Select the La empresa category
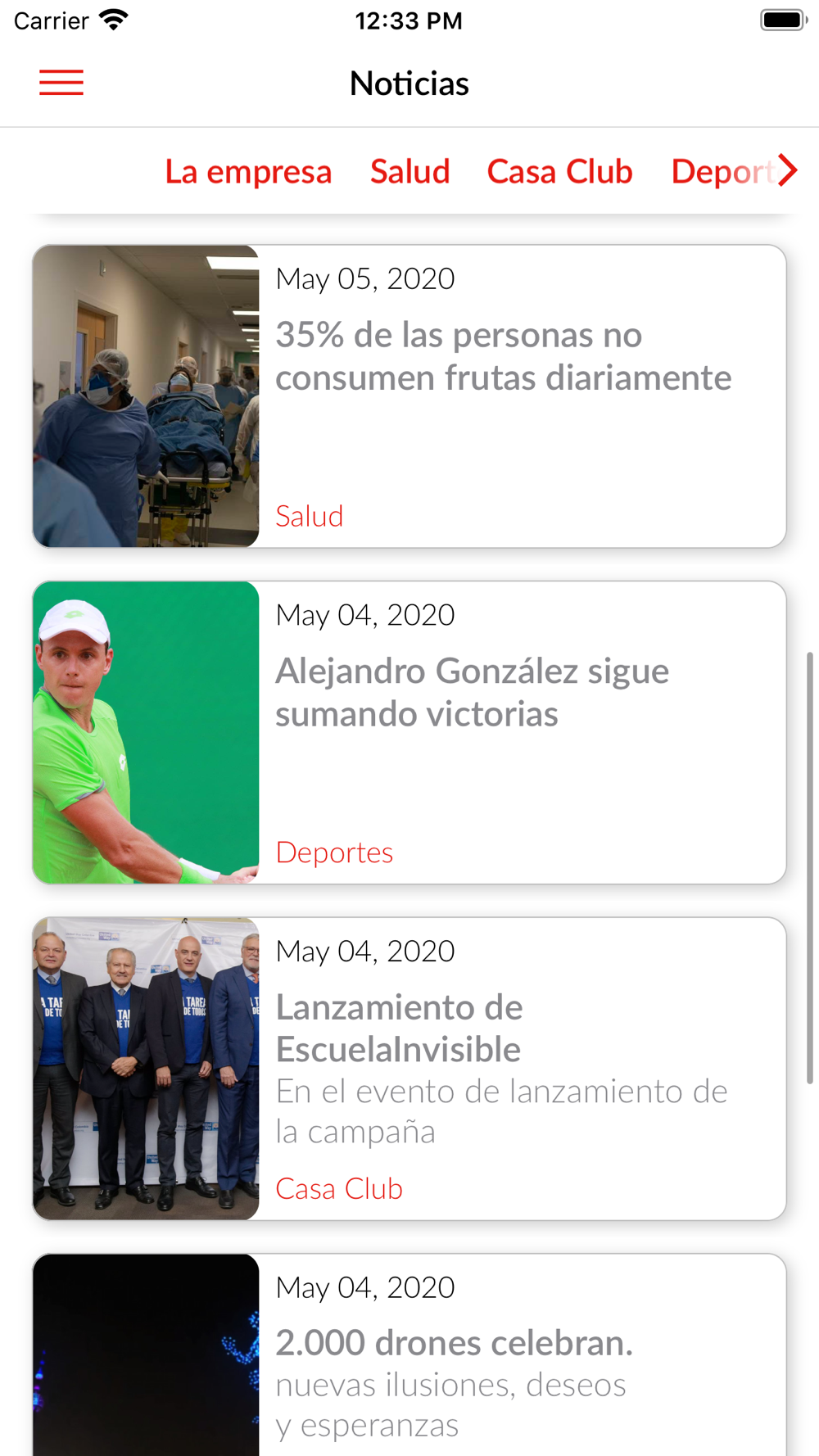The image size is (819, 1456). click(248, 171)
